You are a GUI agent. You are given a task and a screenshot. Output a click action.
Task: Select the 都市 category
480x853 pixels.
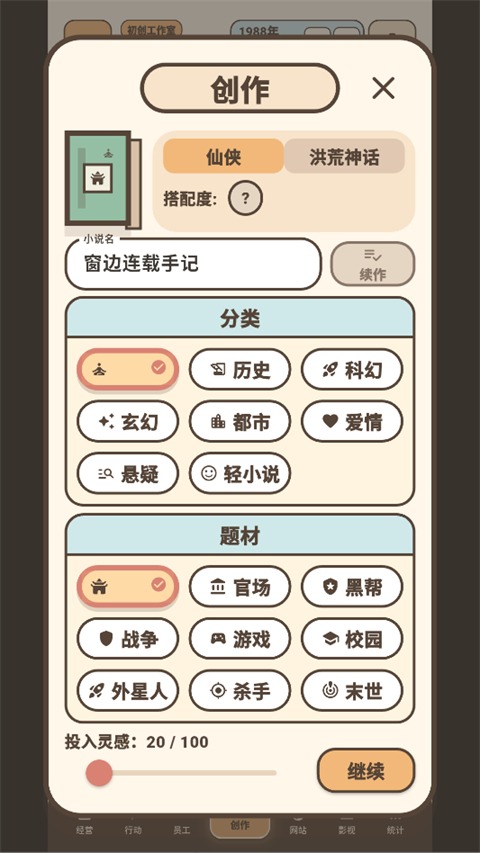coord(240,422)
